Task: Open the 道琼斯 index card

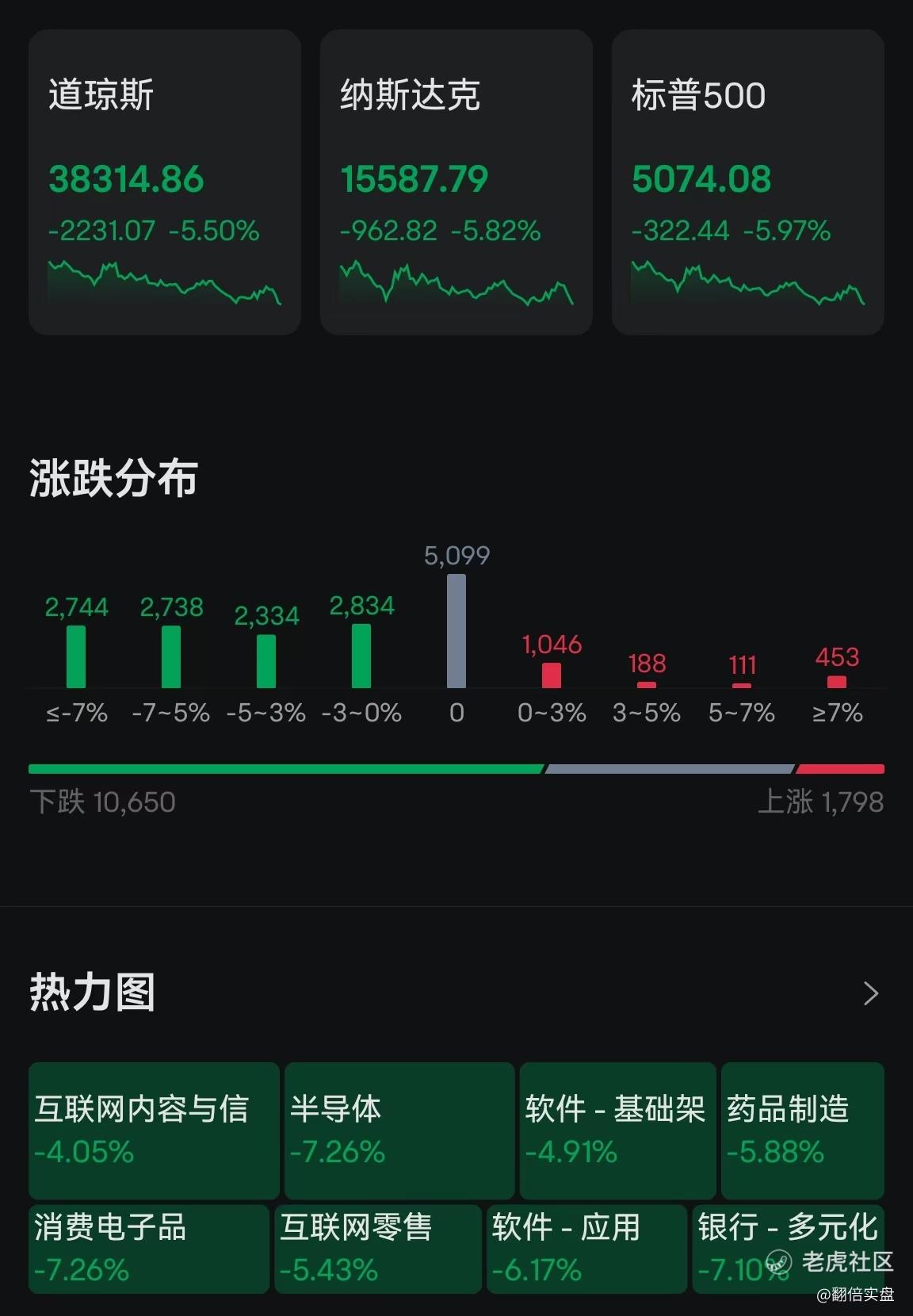Action: pos(165,182)
